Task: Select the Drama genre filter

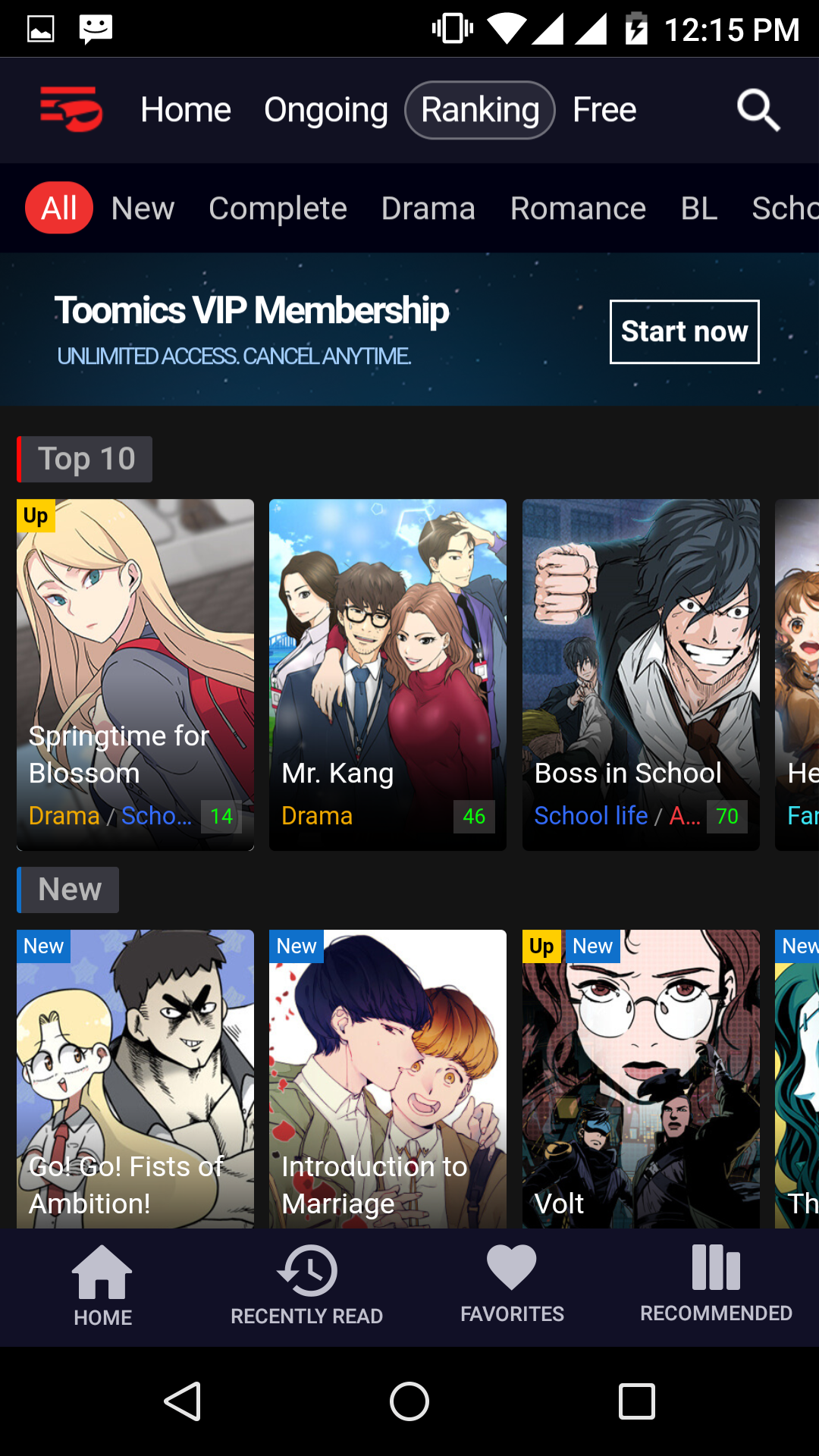Action: [428, 209]
